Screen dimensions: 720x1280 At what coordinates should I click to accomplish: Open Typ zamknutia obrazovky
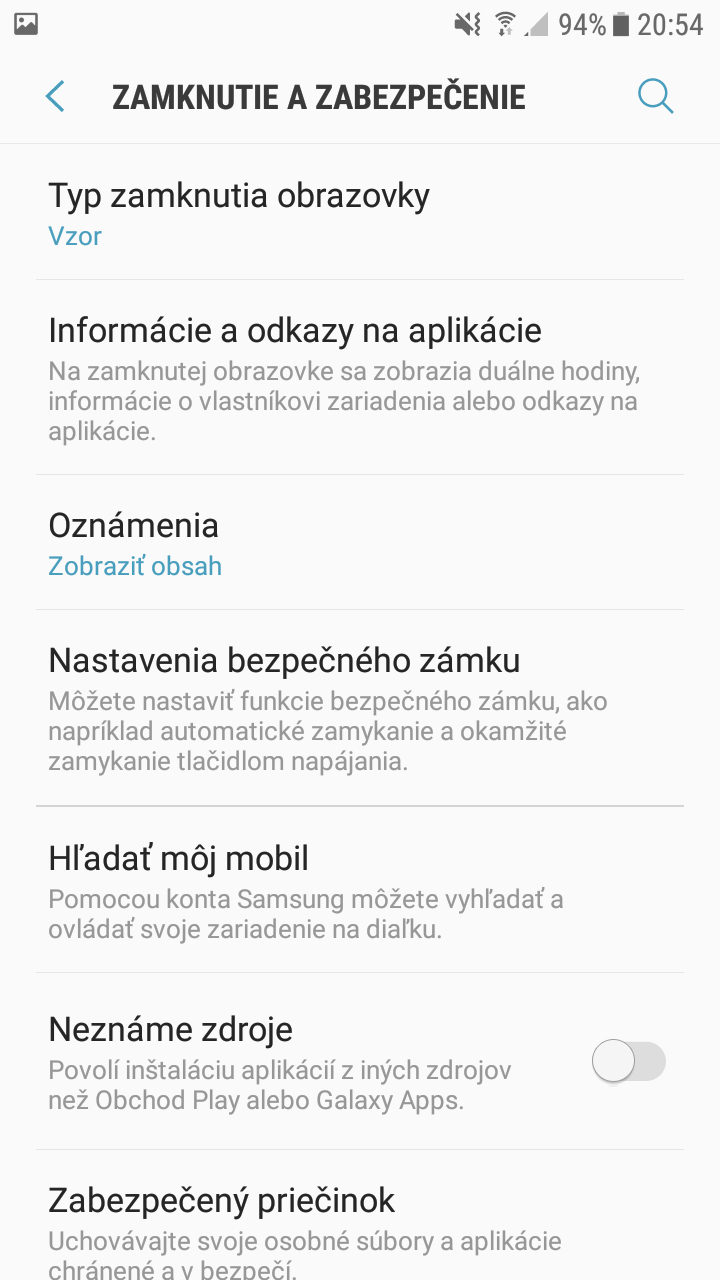360,213
